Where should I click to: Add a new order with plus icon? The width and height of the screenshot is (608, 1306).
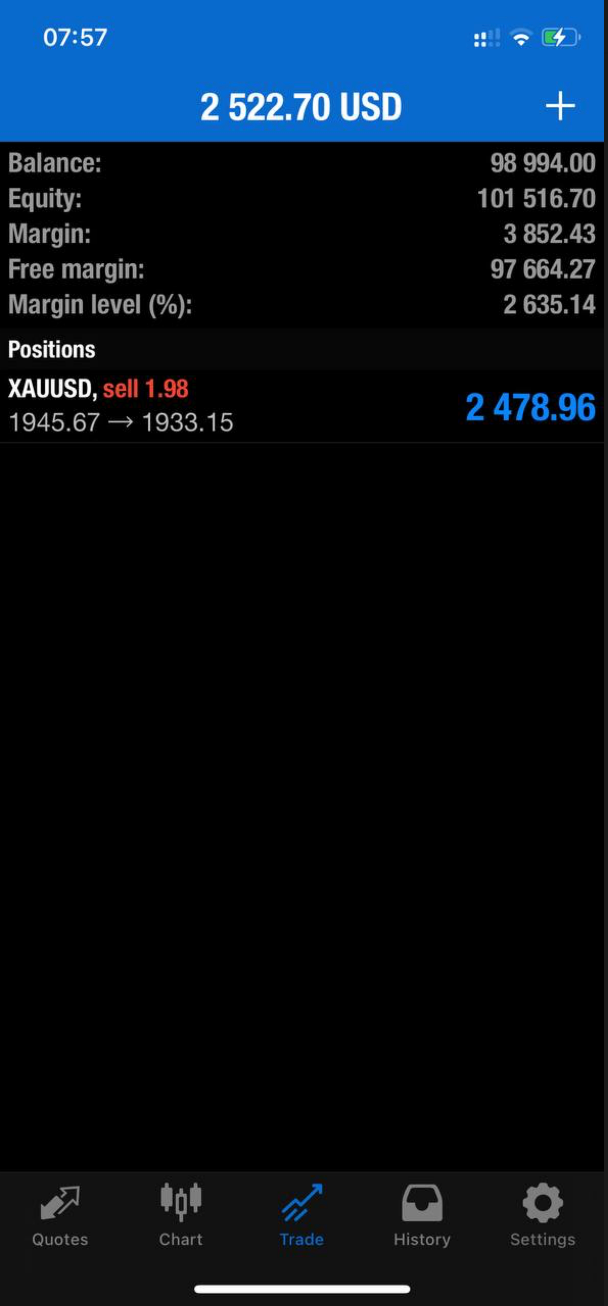click(x=560, y=106)
